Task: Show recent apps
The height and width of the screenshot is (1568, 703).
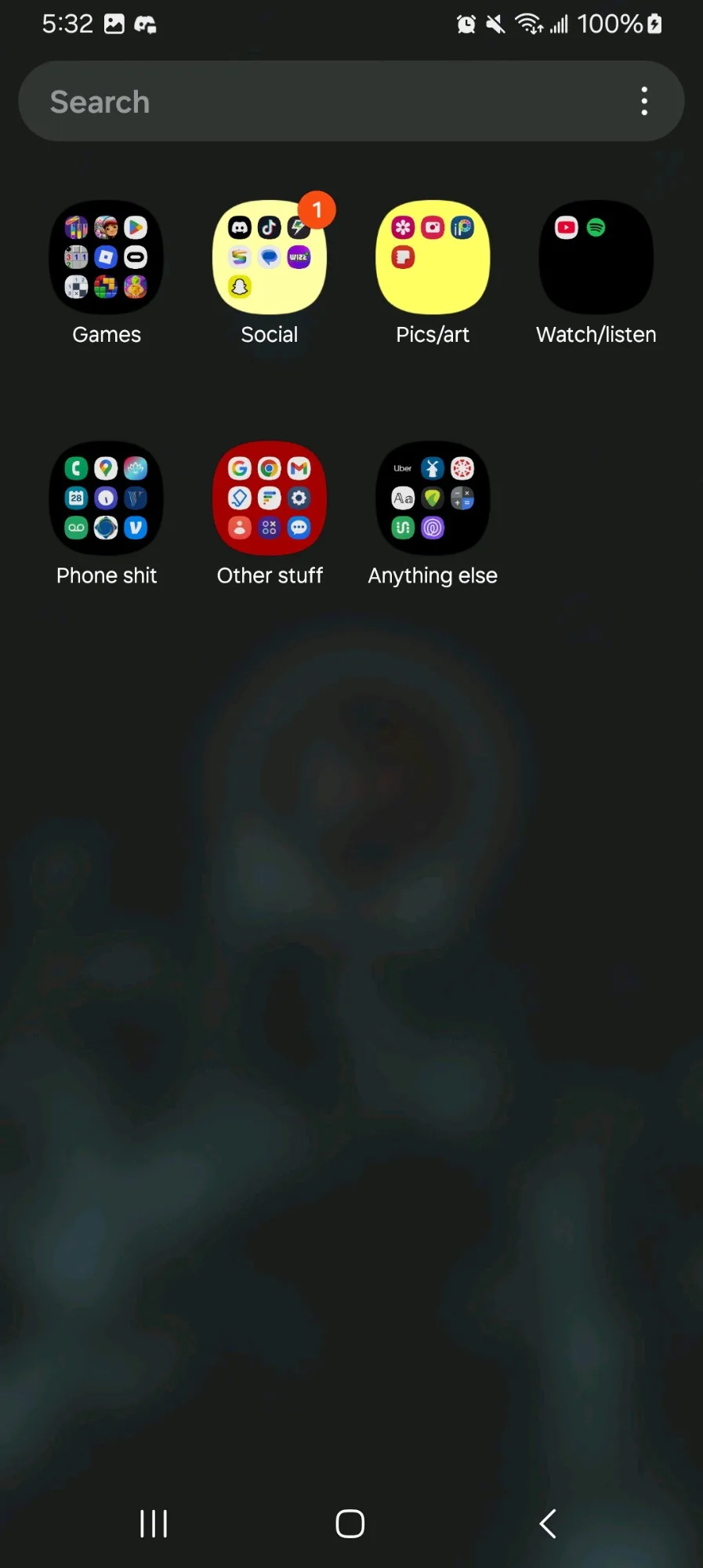Action: click(x=154, y=1524)
